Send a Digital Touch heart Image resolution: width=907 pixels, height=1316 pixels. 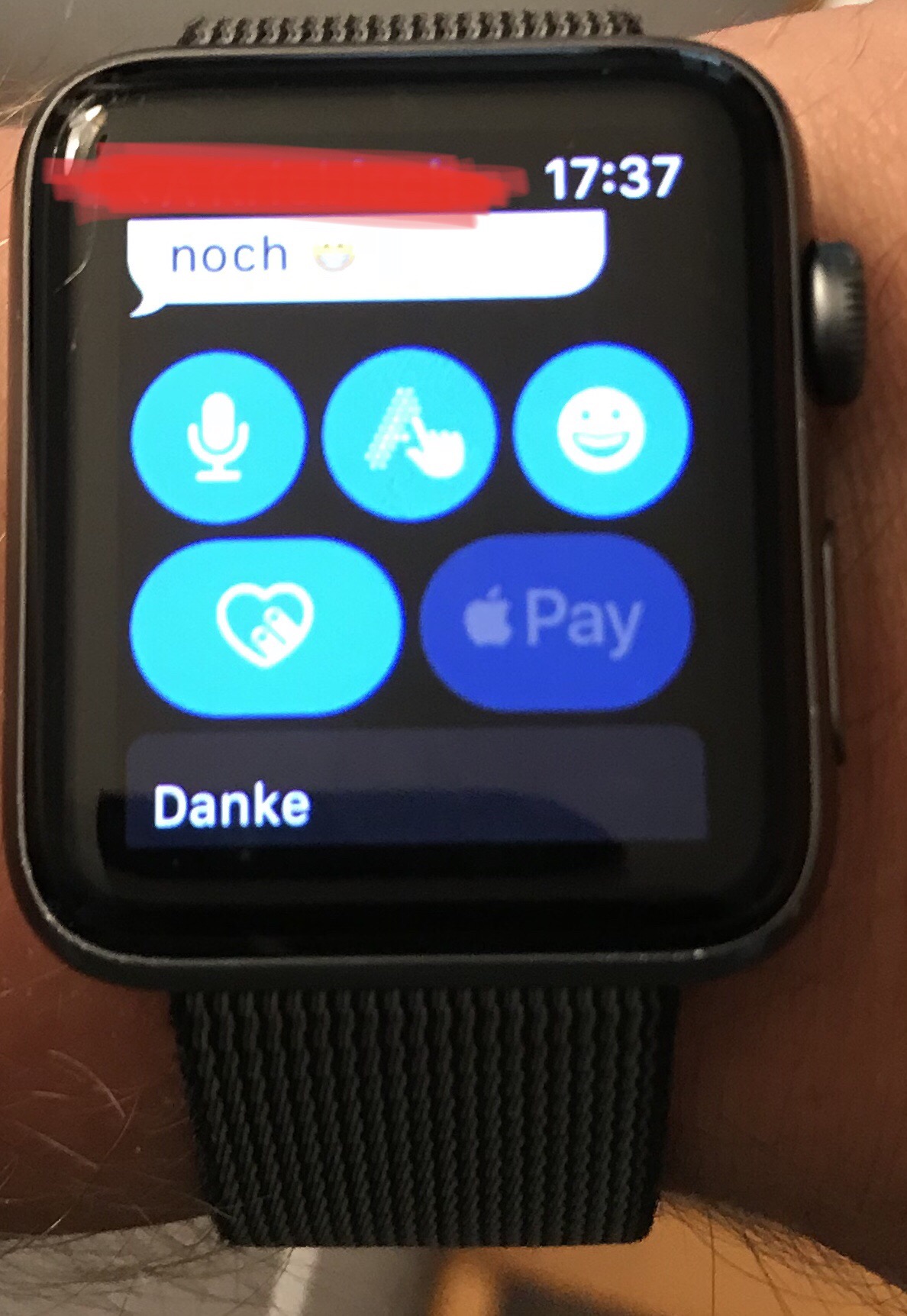[264, 626]
